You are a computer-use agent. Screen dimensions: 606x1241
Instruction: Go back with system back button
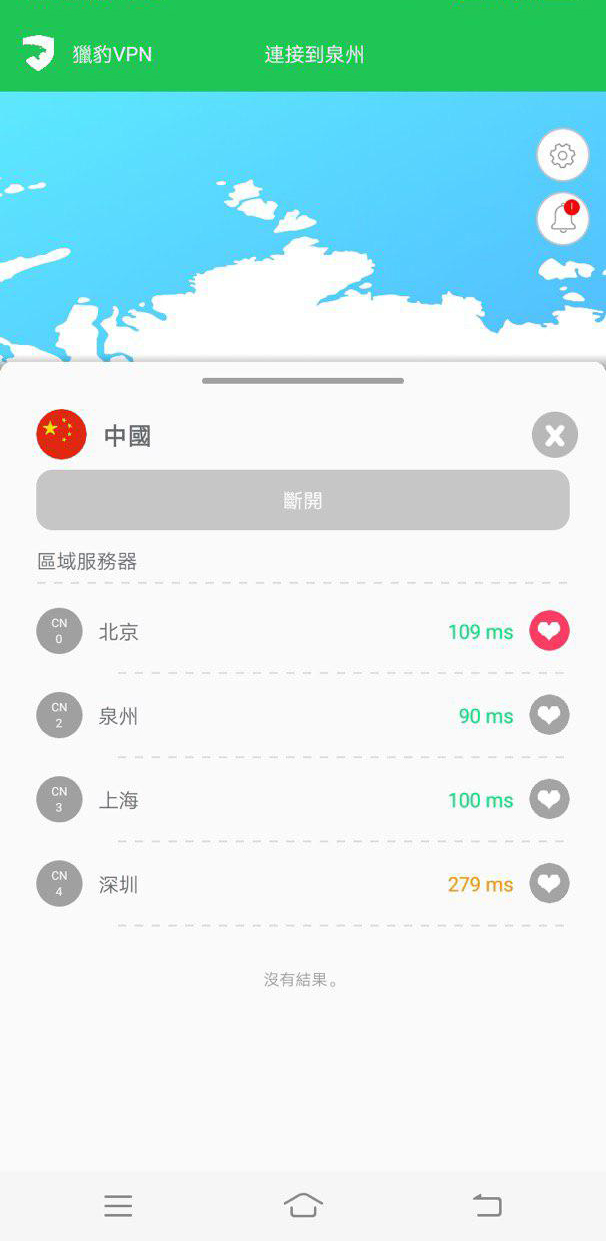[487, 1205]
